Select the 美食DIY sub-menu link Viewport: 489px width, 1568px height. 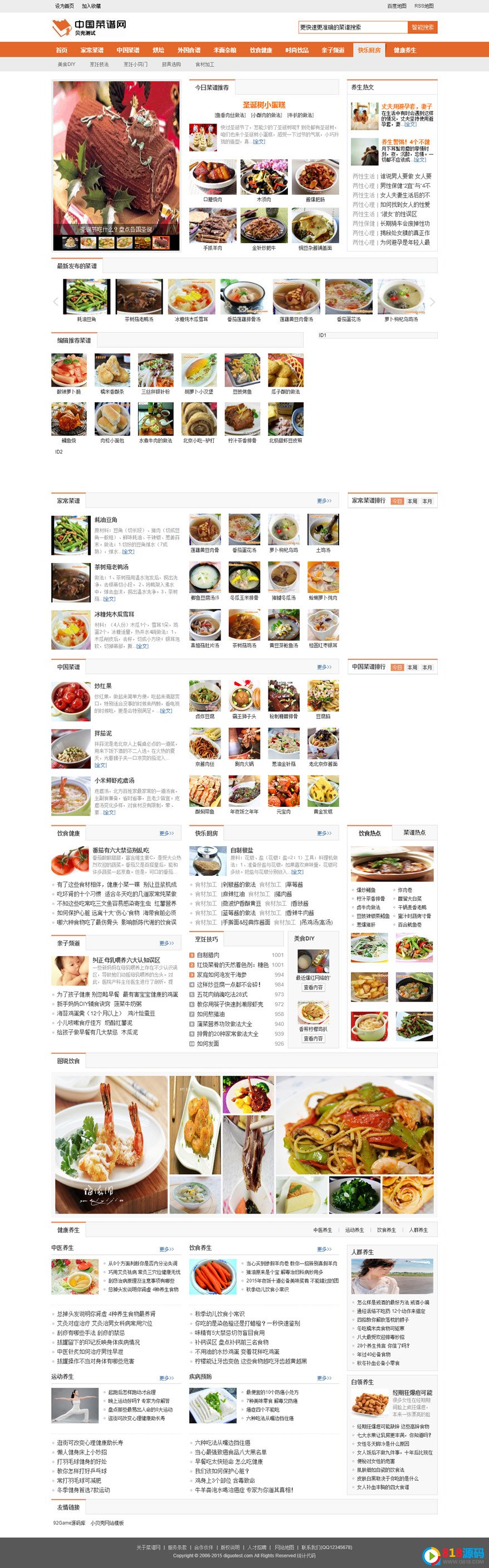66,64
